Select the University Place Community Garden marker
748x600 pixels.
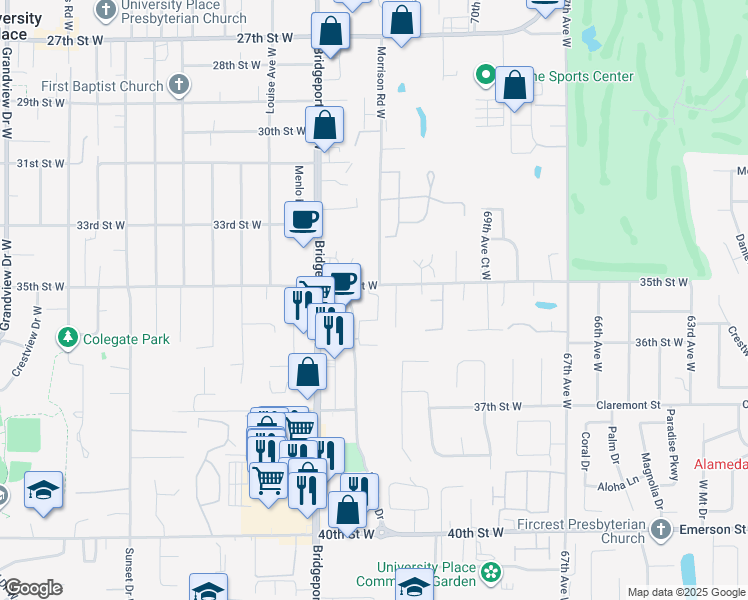point(491,573)
